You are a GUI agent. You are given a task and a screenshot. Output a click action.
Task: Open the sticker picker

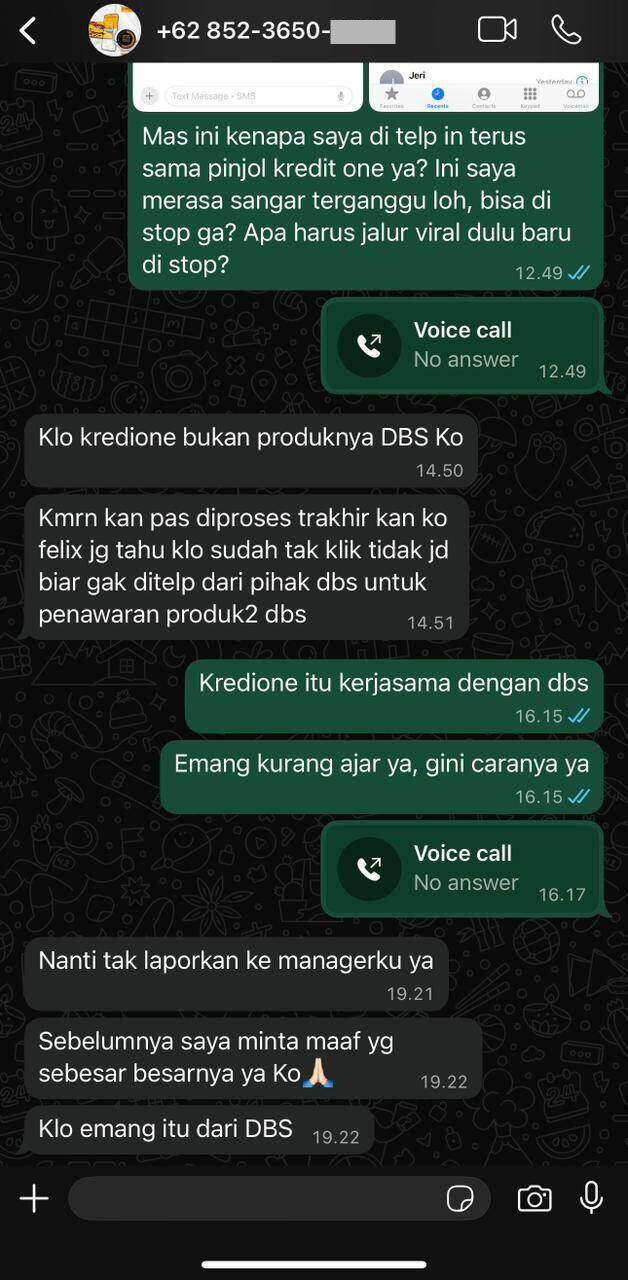[x=460, y=1198]
